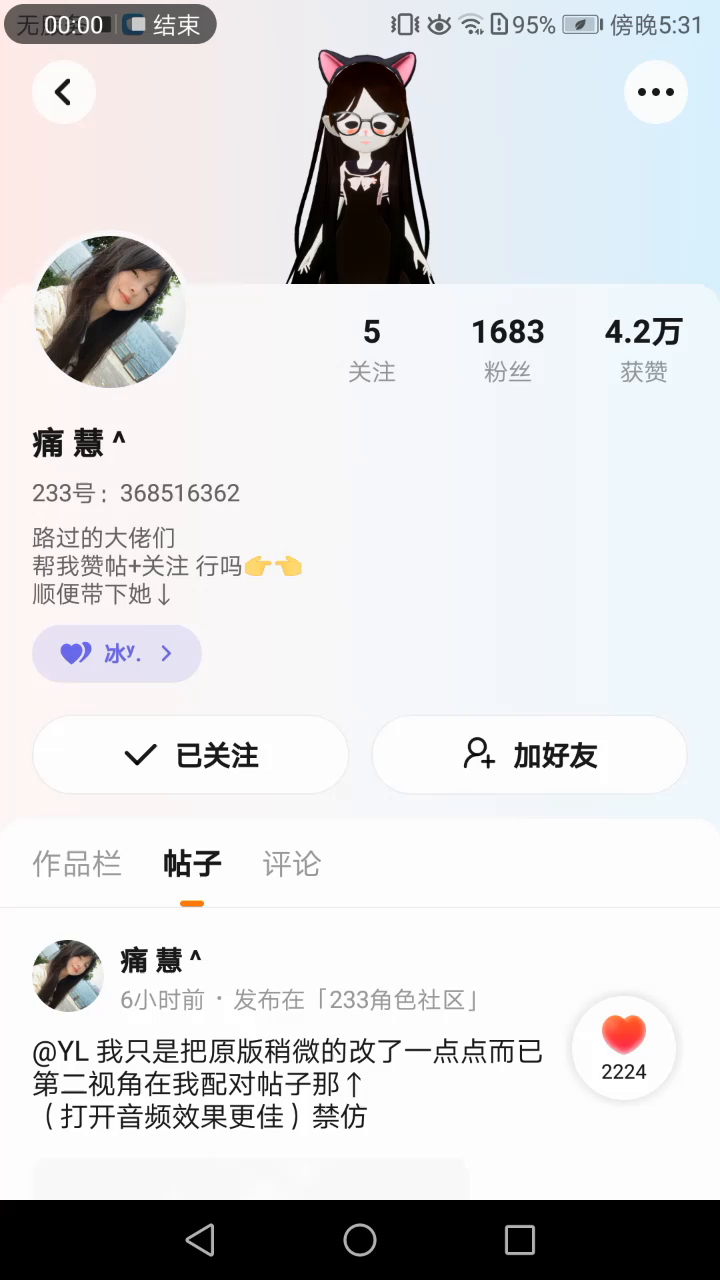View the 5 关注 following list
This screenshot has height=1280, width=720.
[372, 350]
